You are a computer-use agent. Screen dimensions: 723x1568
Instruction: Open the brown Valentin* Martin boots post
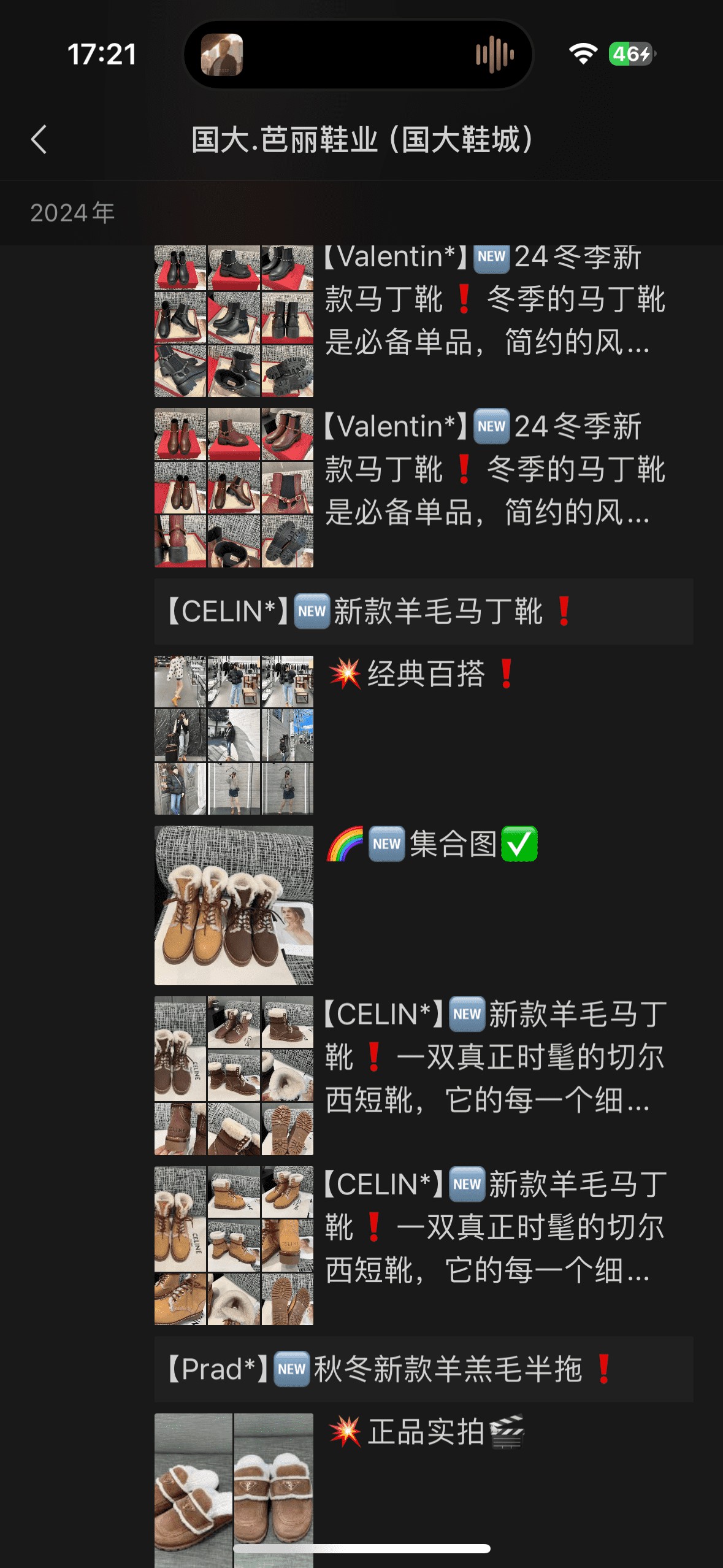point(423,488)
